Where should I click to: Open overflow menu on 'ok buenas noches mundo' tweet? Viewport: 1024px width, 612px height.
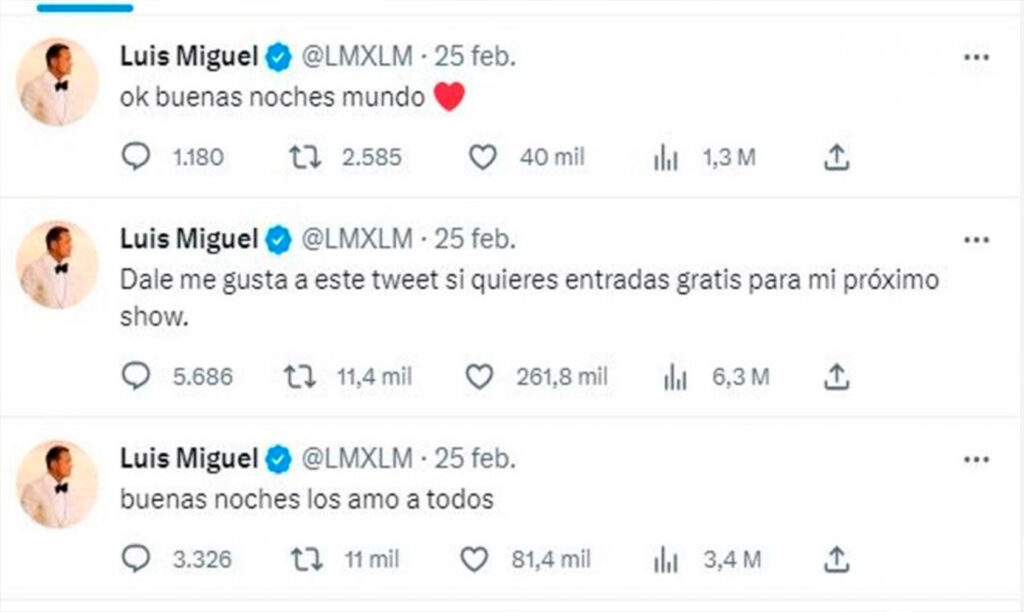point(975,58)
